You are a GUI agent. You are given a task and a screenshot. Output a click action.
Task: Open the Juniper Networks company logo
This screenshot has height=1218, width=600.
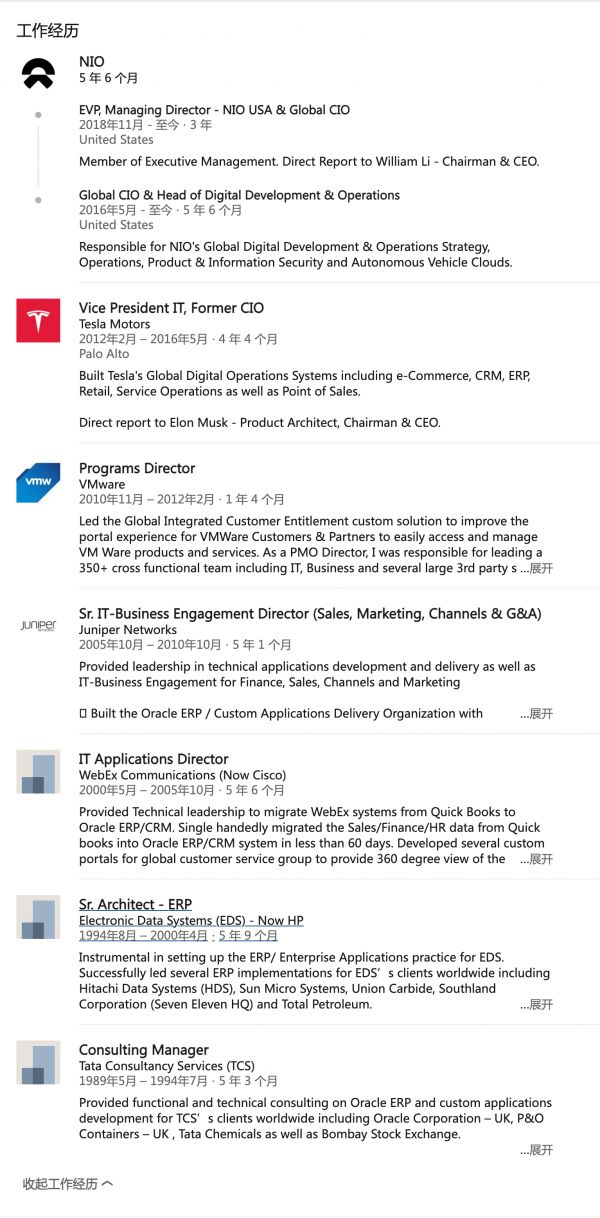[38, 626]
